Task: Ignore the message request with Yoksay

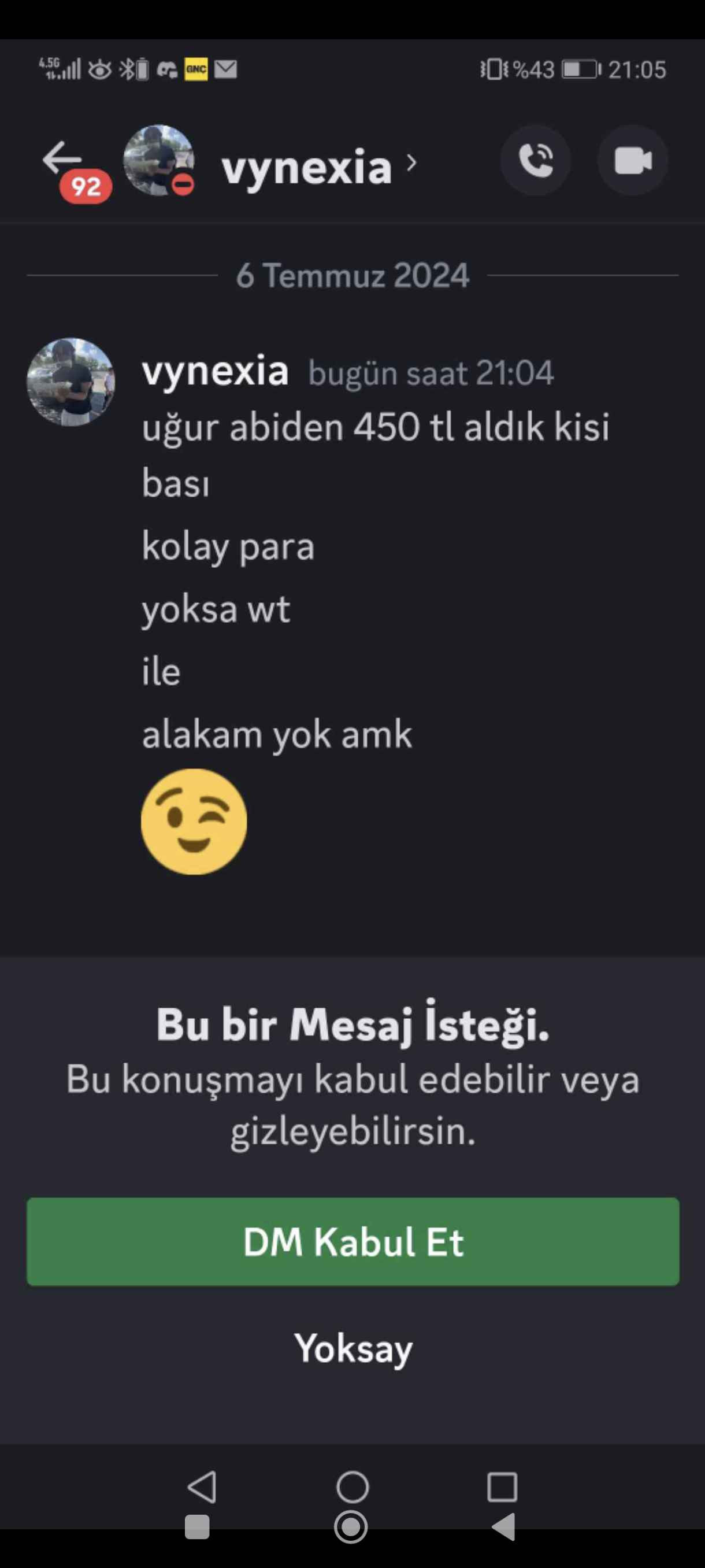Action: point(353,1348)
